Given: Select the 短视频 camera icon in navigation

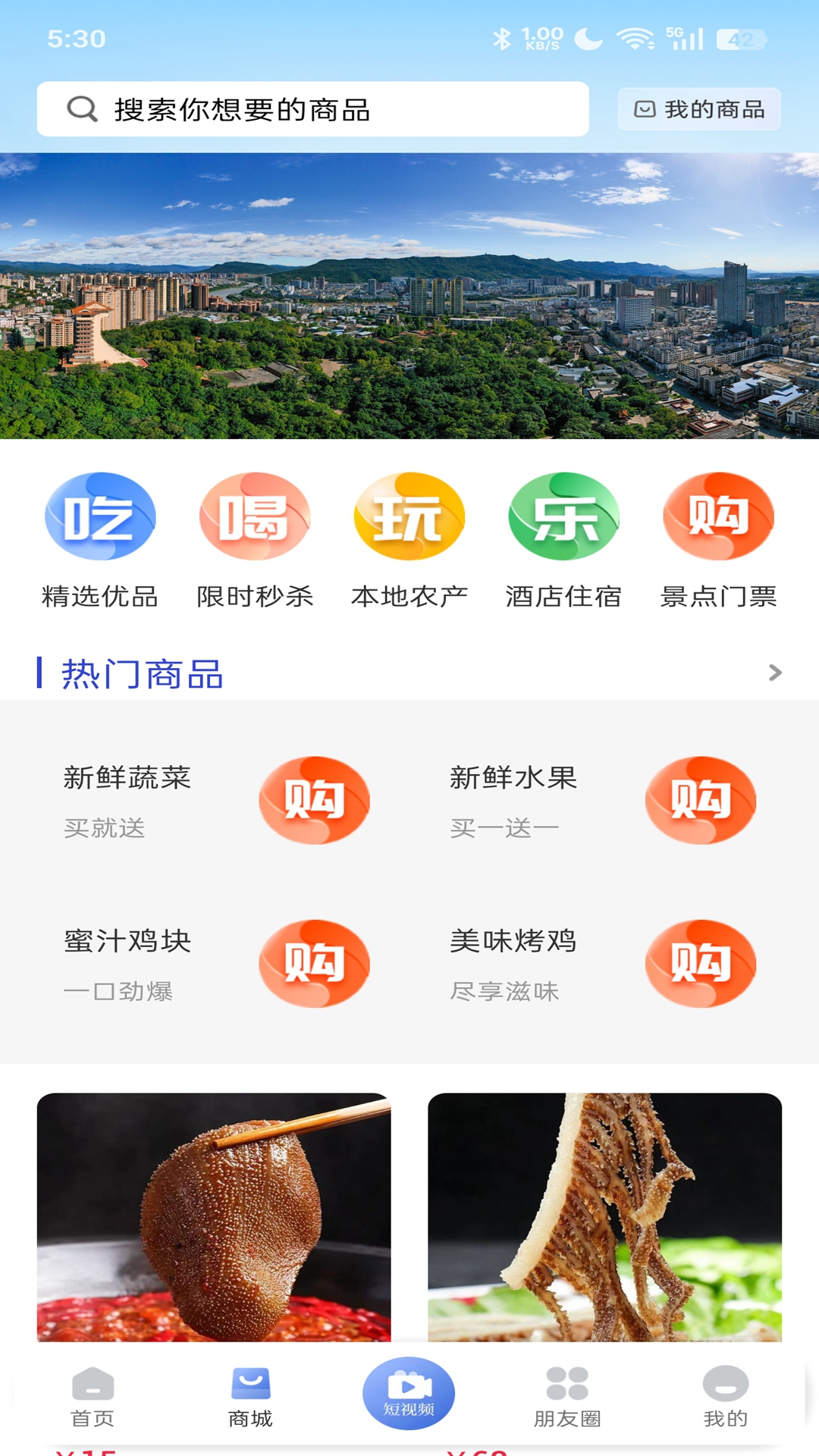Looking at the screenshot, I should pos(408,1392).
